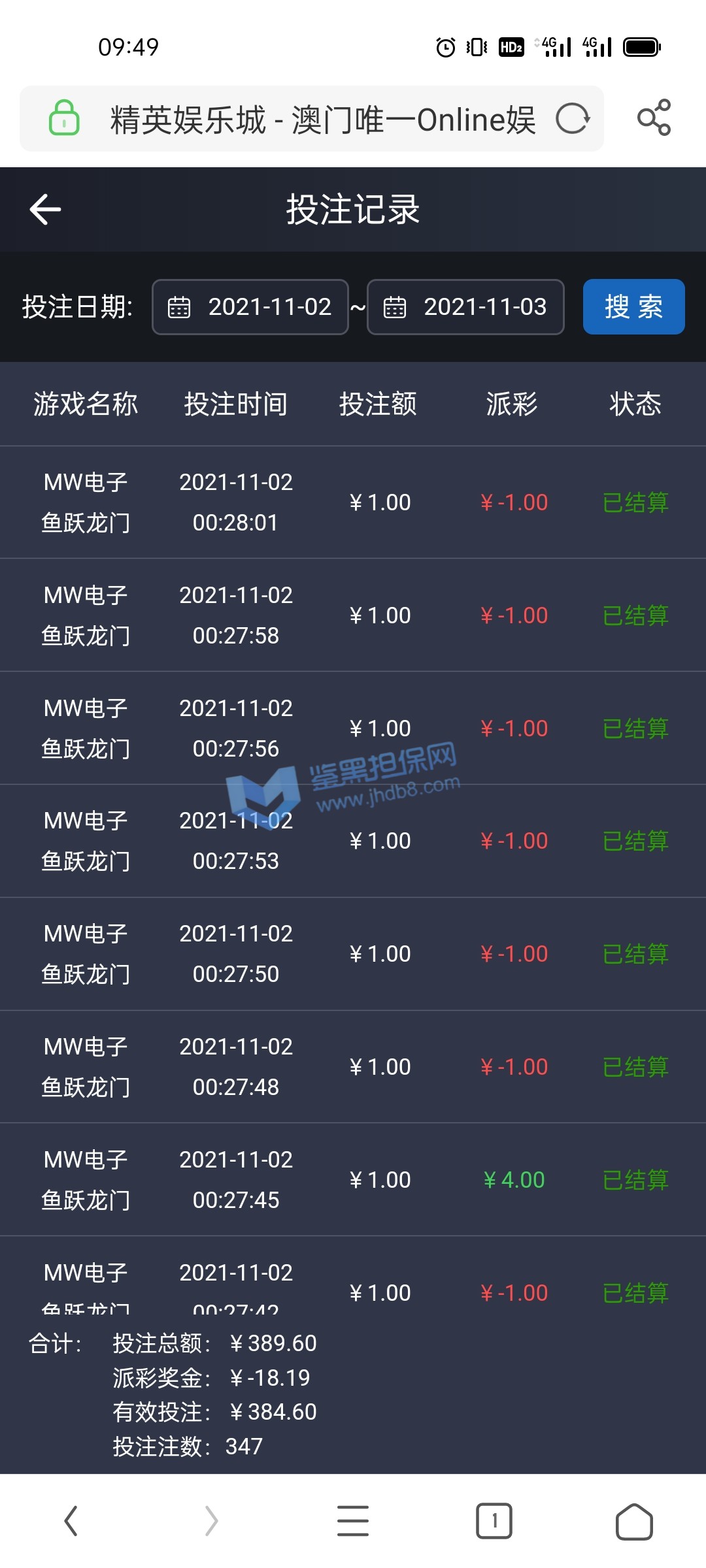Open the browser tabs switcher
Image resolution: width=706 pixels, height=1568 pixels.
(494, 1521)
